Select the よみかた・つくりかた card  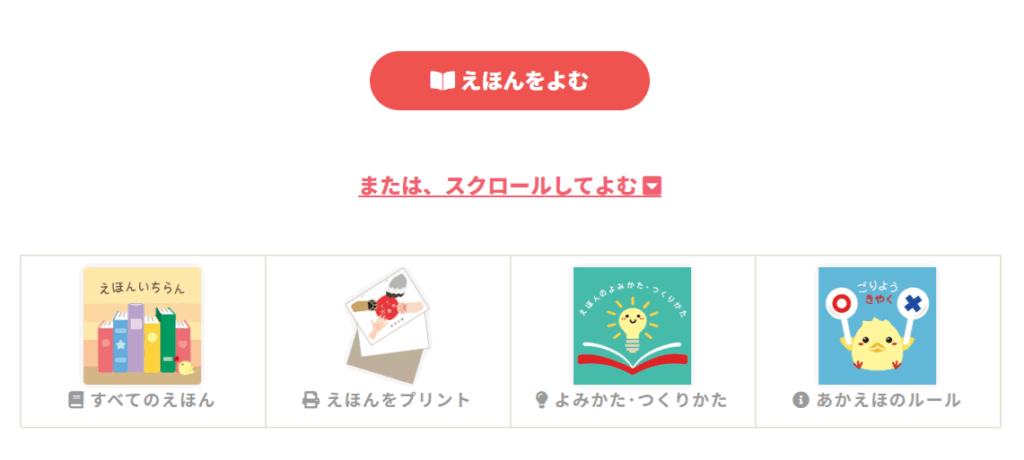(632, 340)
